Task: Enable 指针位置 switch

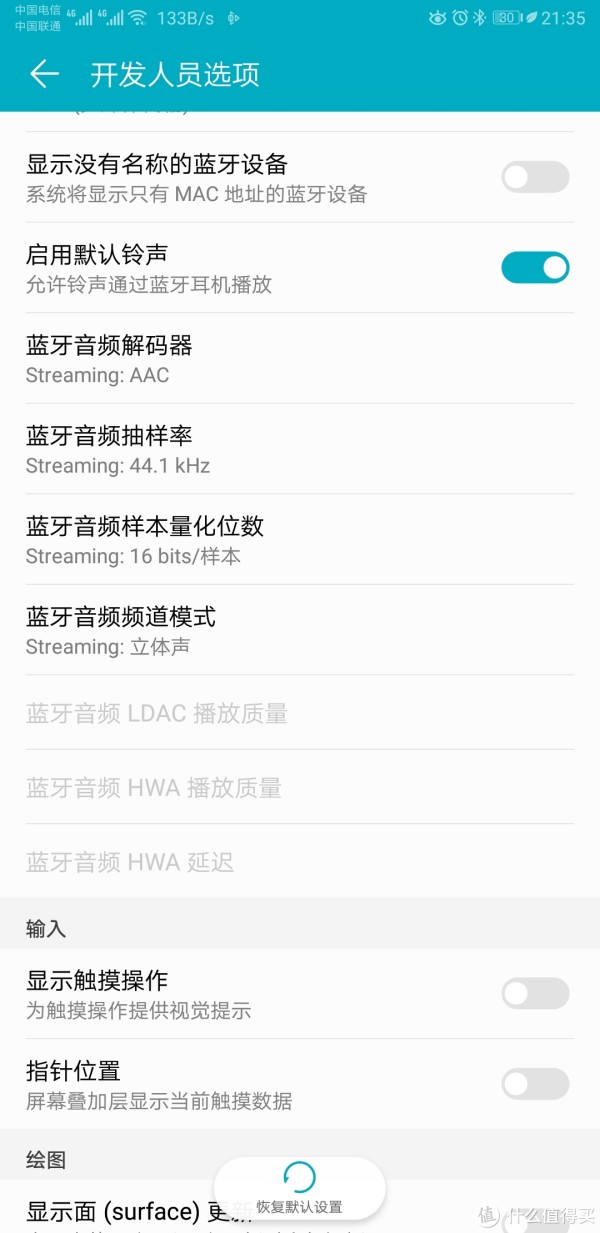Action: 535,1083
